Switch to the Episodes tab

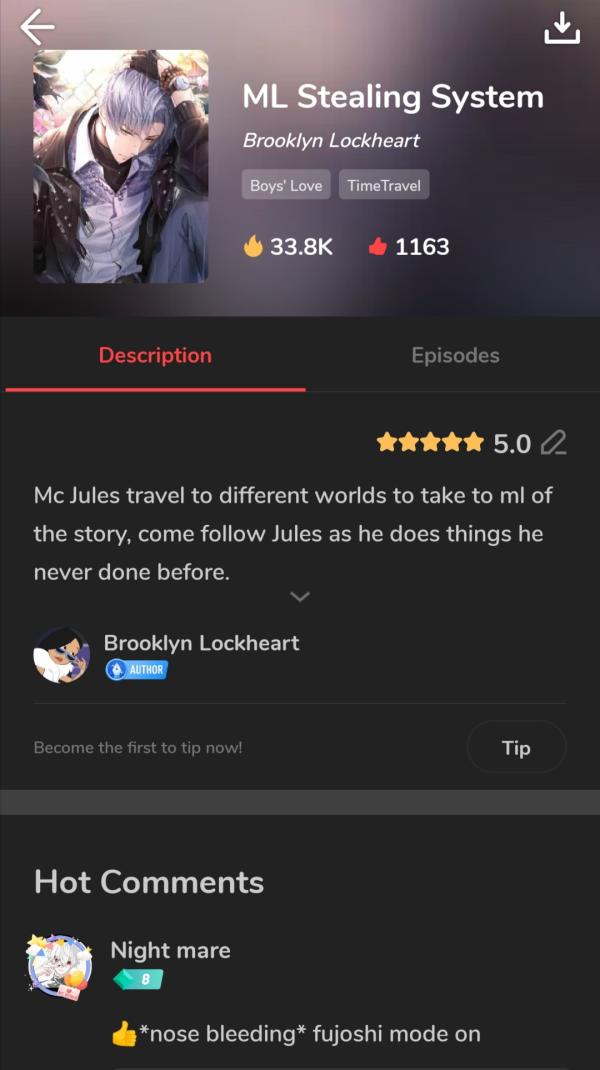(455, 355)
